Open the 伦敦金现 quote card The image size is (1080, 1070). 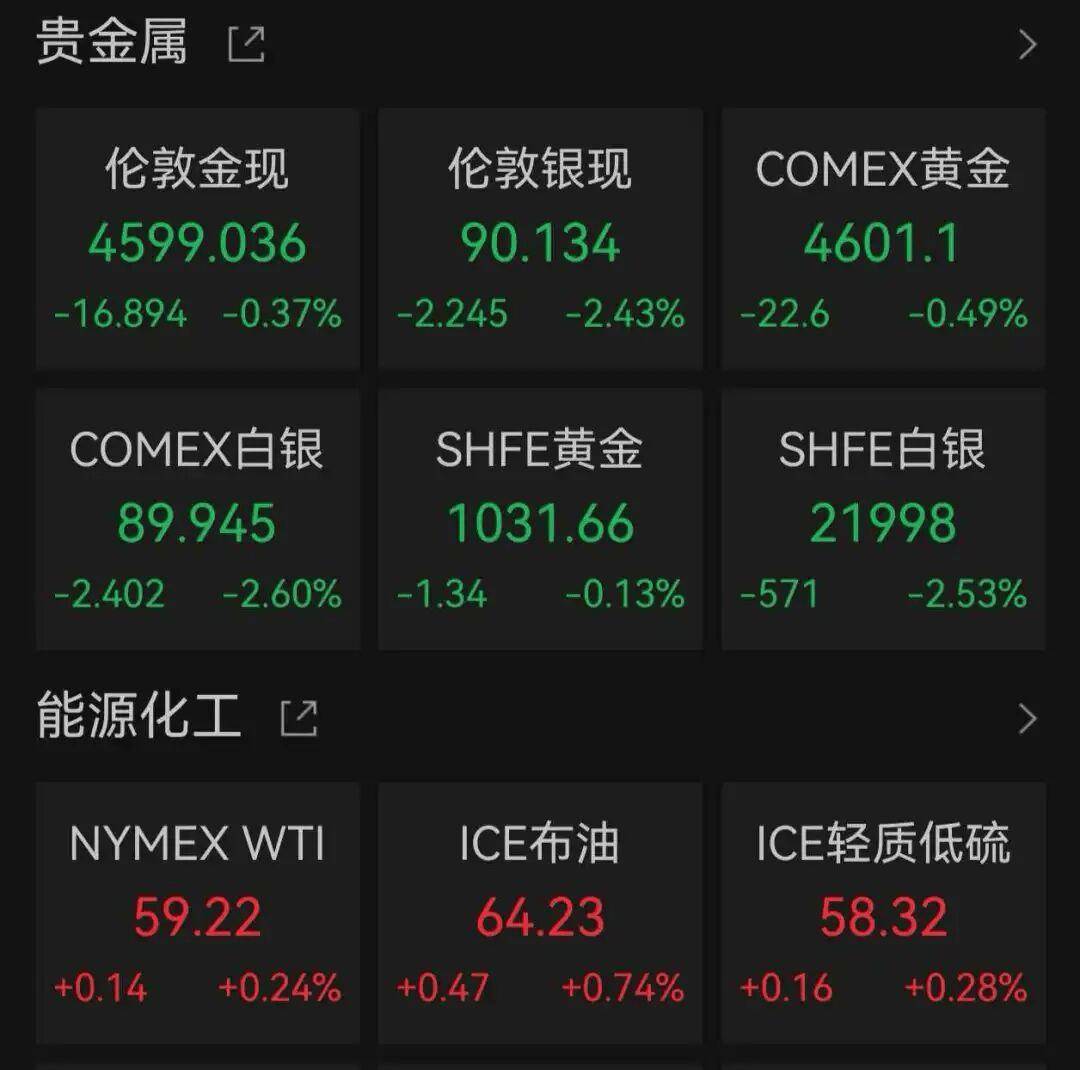pos(197,240)
